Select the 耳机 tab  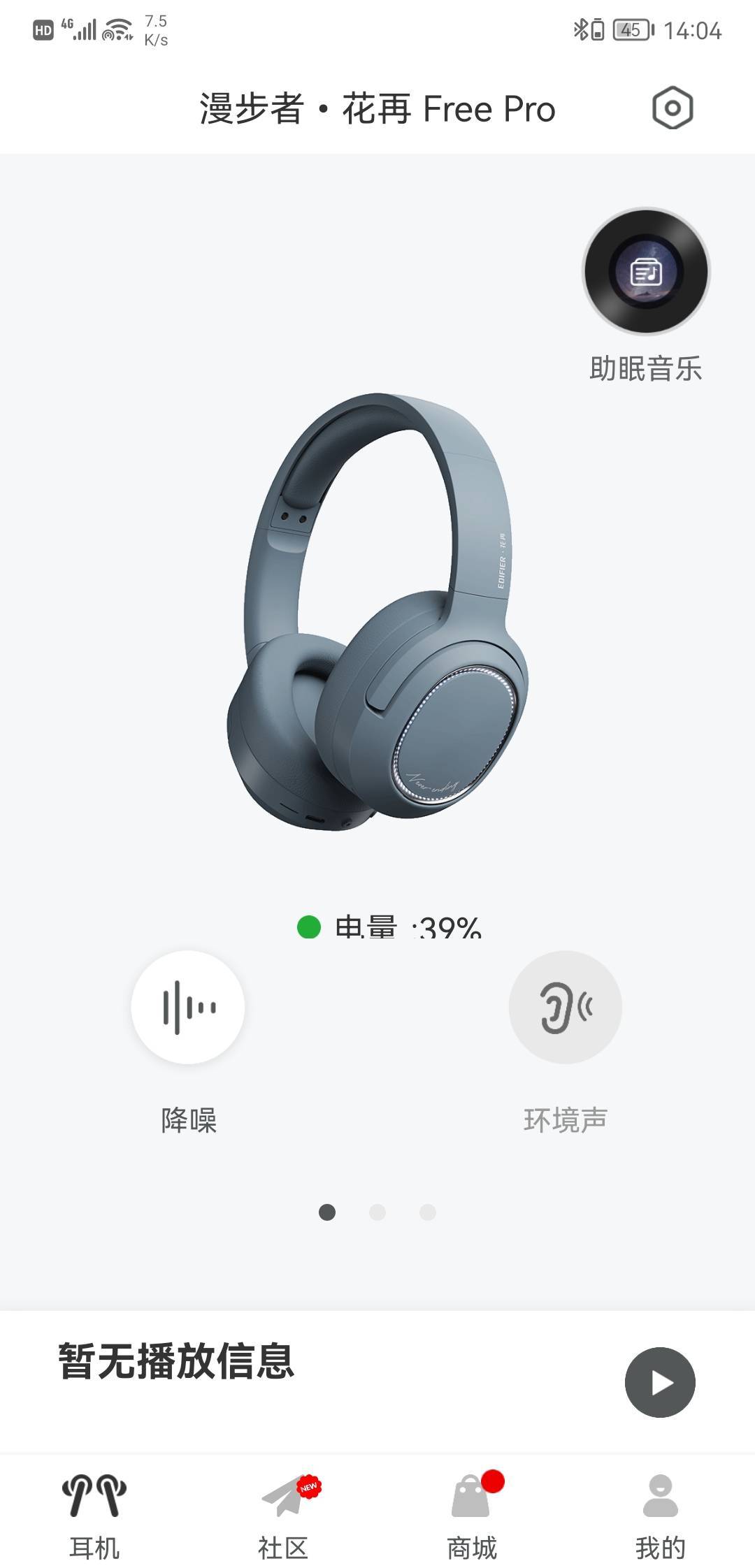tap(94, 1516)
